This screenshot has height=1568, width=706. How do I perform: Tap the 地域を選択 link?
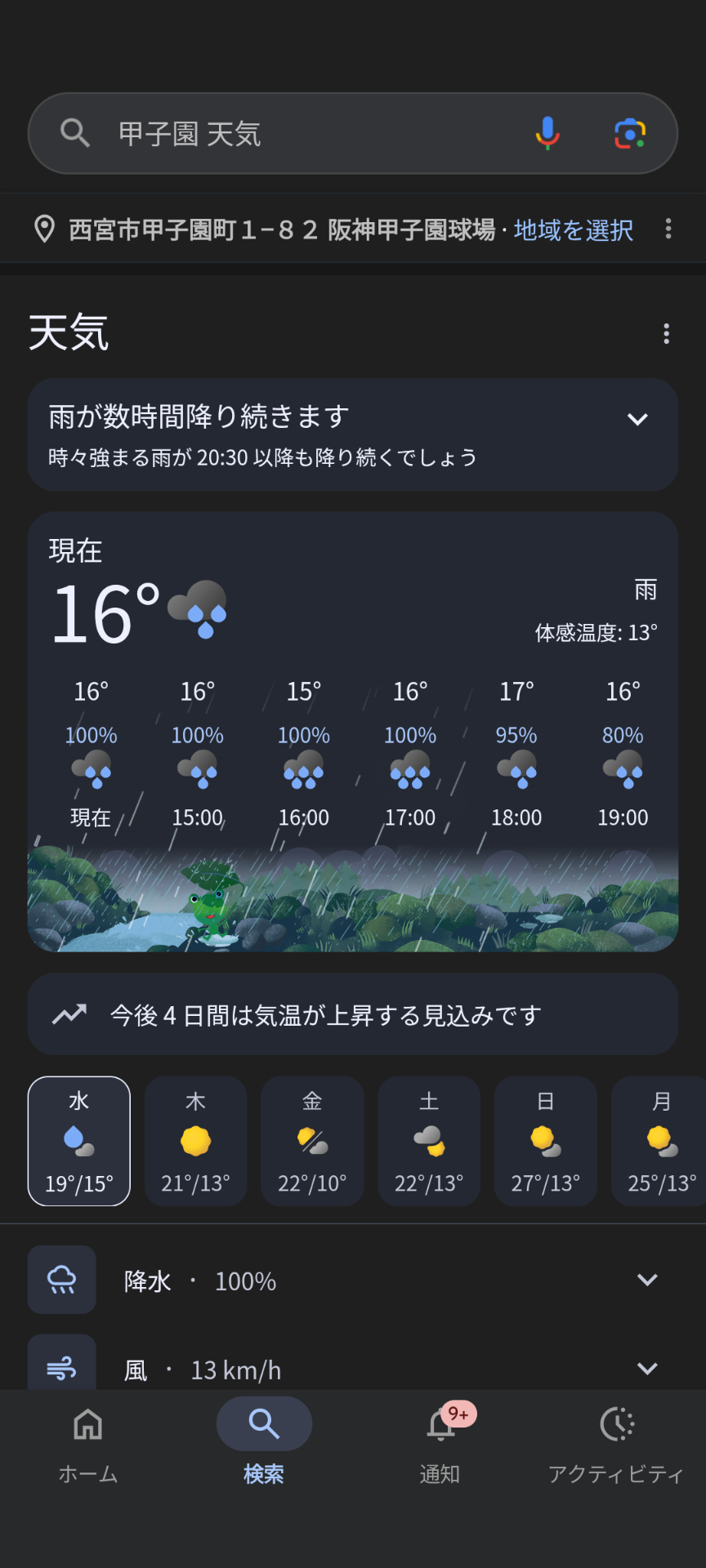click(x=573, y=230)
